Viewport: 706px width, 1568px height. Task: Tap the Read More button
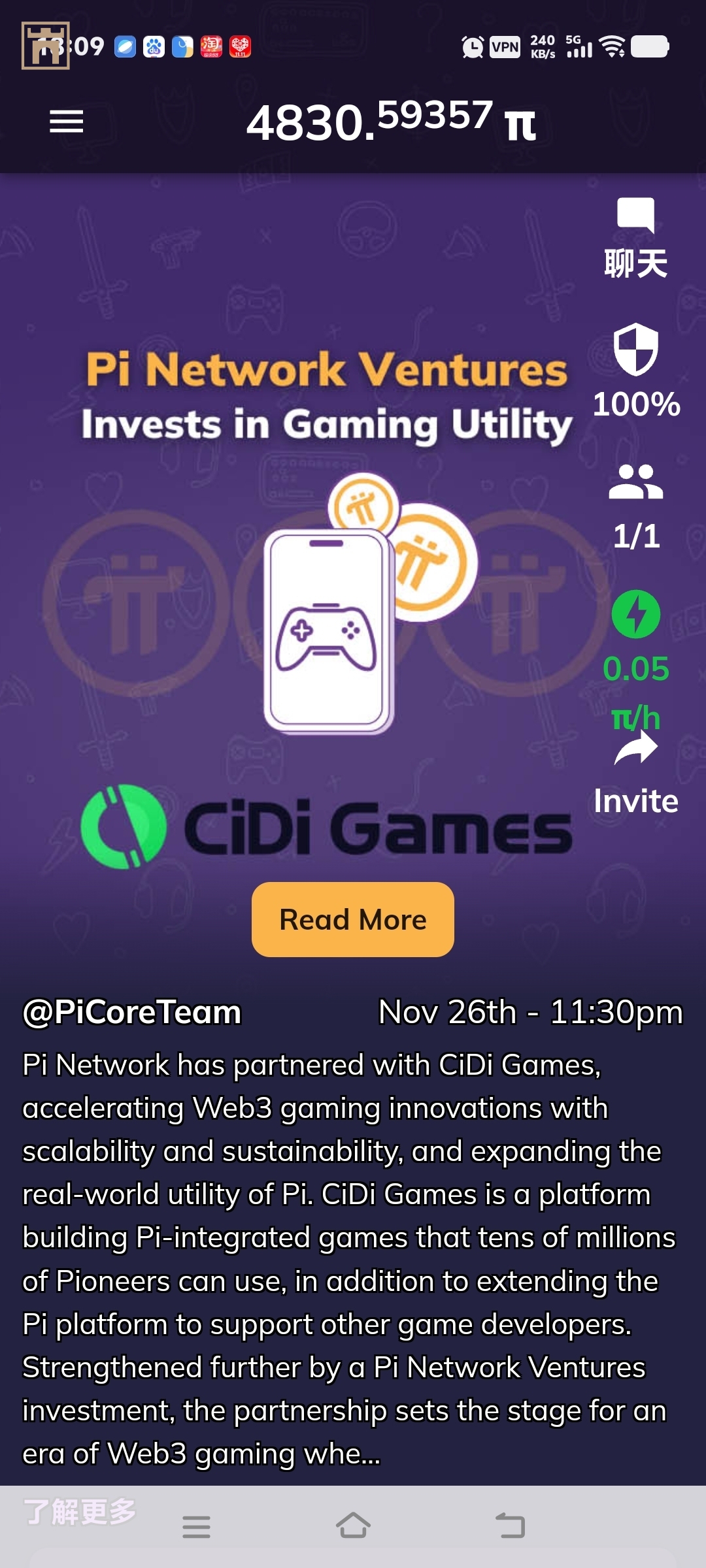pos(353,919)
